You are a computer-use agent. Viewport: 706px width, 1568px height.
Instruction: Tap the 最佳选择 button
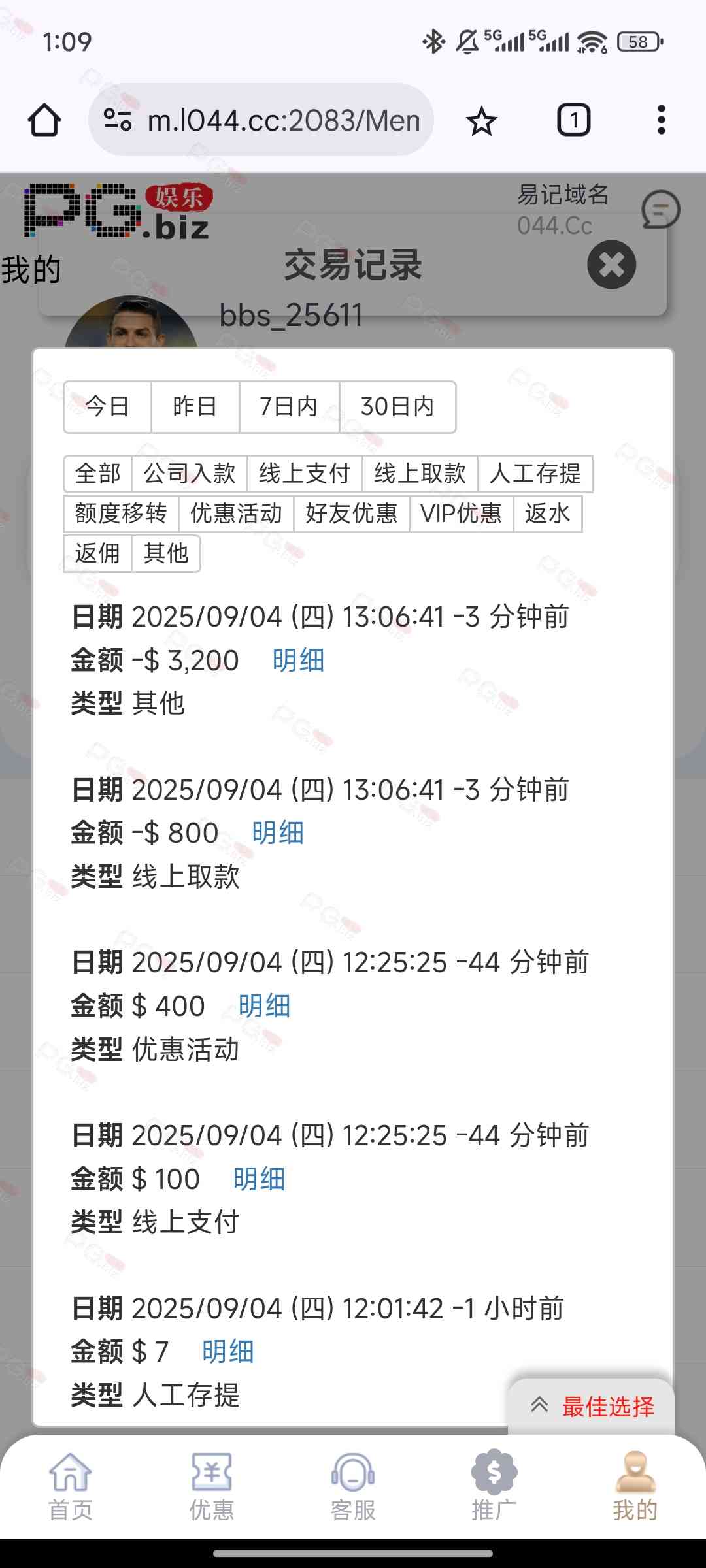[592, 1406]
